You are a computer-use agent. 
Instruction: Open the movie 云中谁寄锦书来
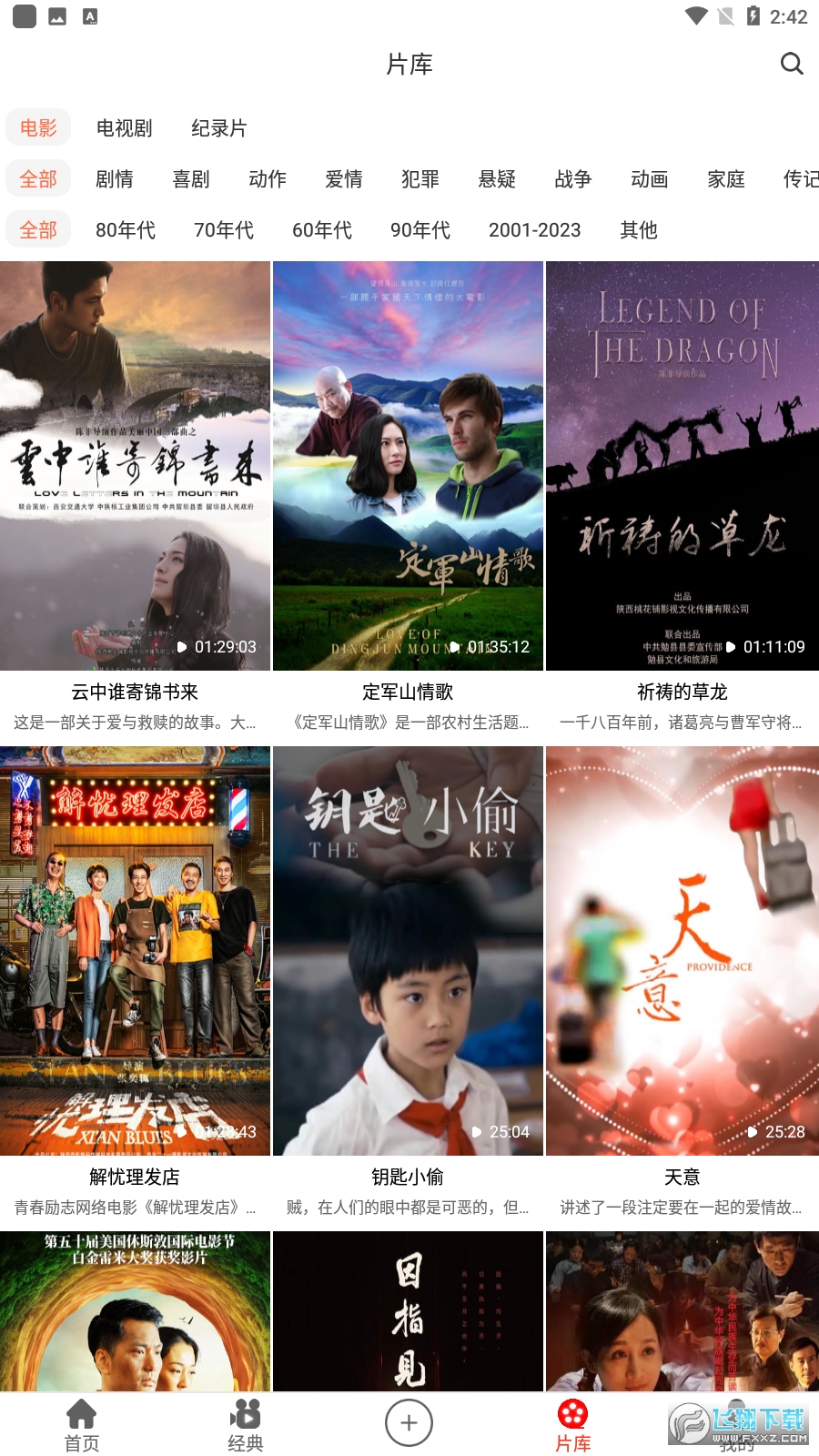(135, 466)
